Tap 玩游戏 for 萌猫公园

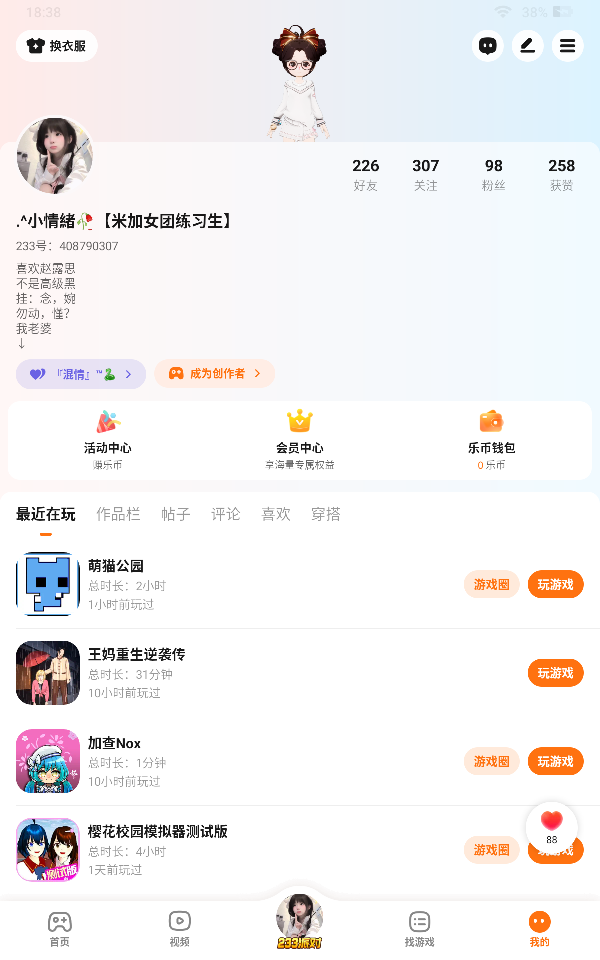pyautogui.click(x=555, y=584)
